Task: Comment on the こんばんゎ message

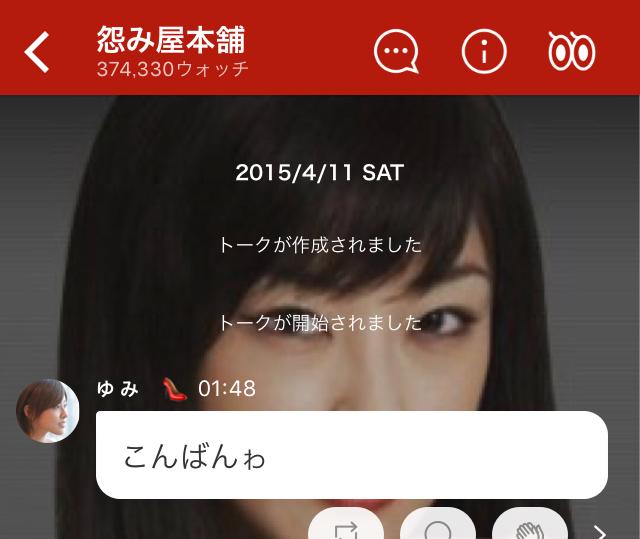Action: point(438,526)
